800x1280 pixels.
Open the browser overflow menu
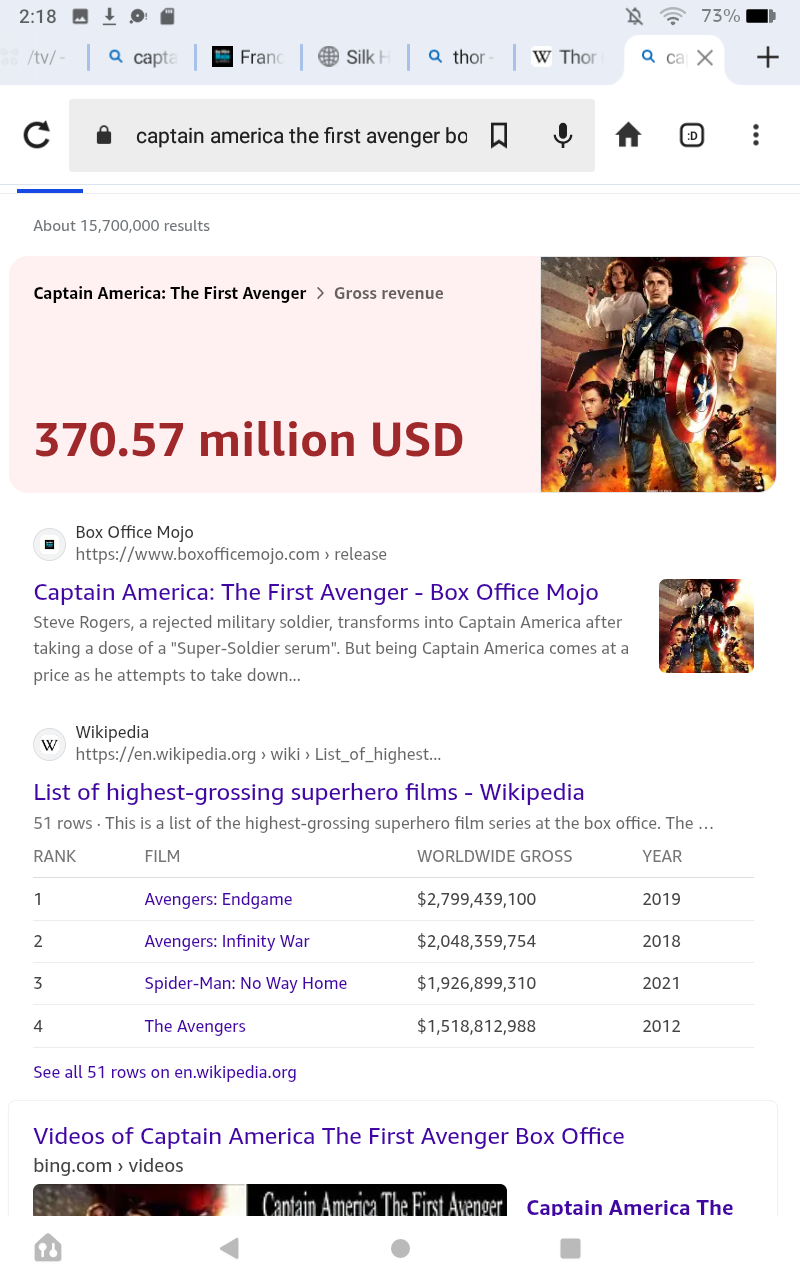(756, 135)
